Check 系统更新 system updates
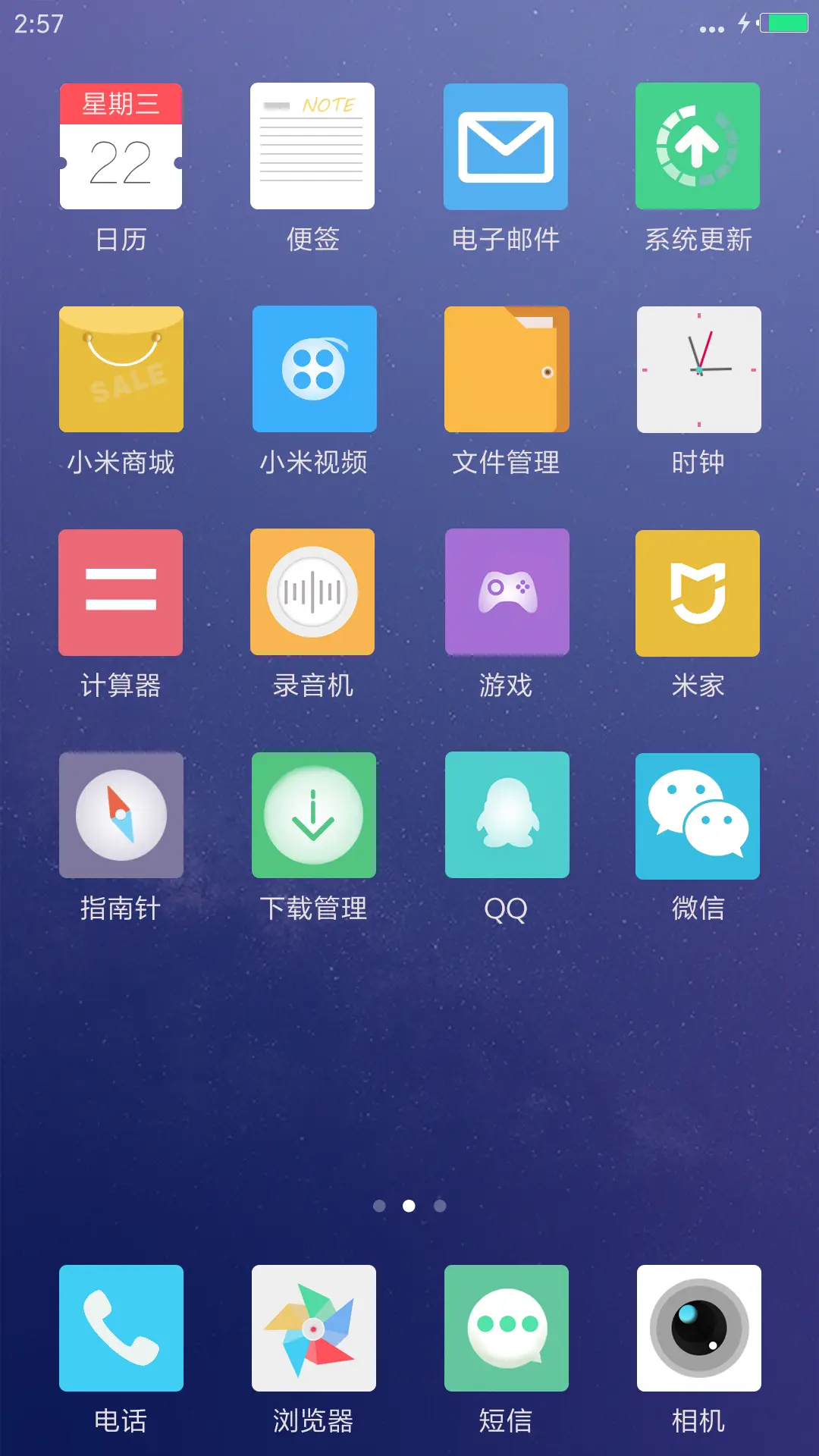This screenshot has width=819, height=1456. coord(698,146)
